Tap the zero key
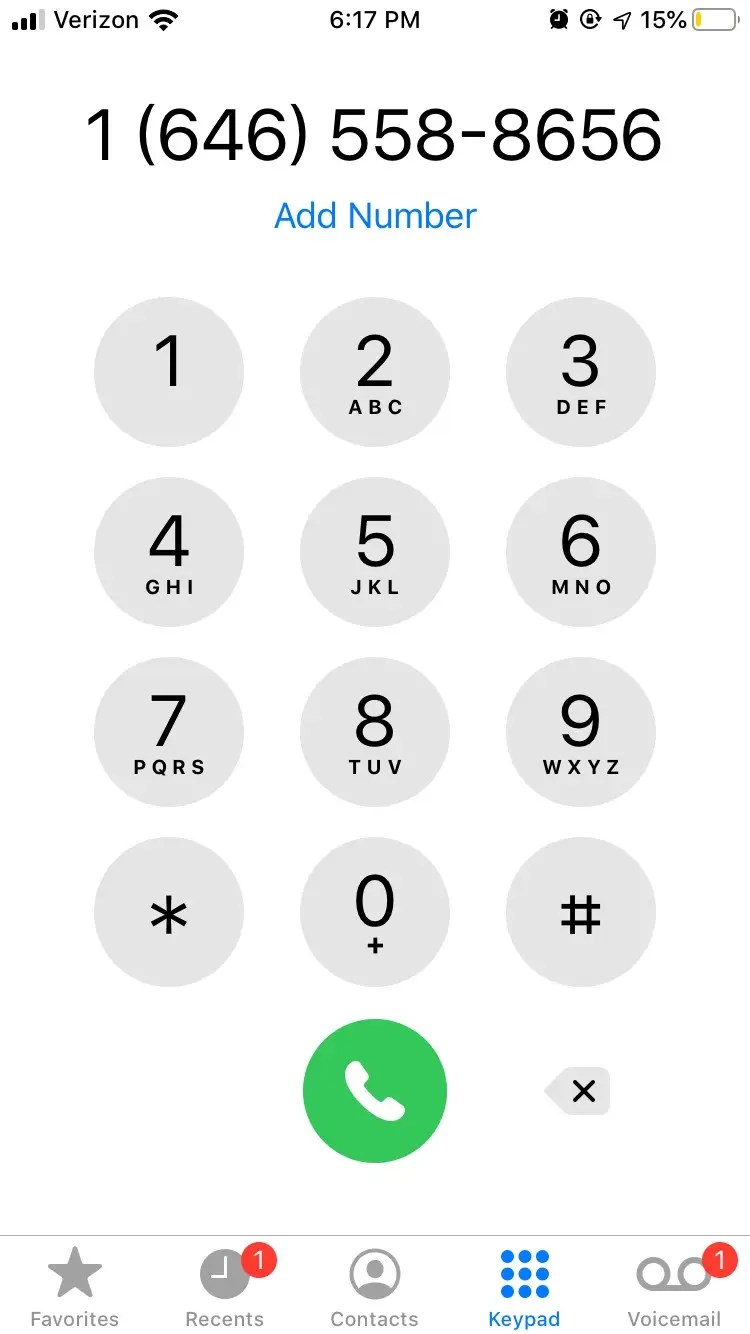This screenshot has height=1334, width=750. click(375, 911)
